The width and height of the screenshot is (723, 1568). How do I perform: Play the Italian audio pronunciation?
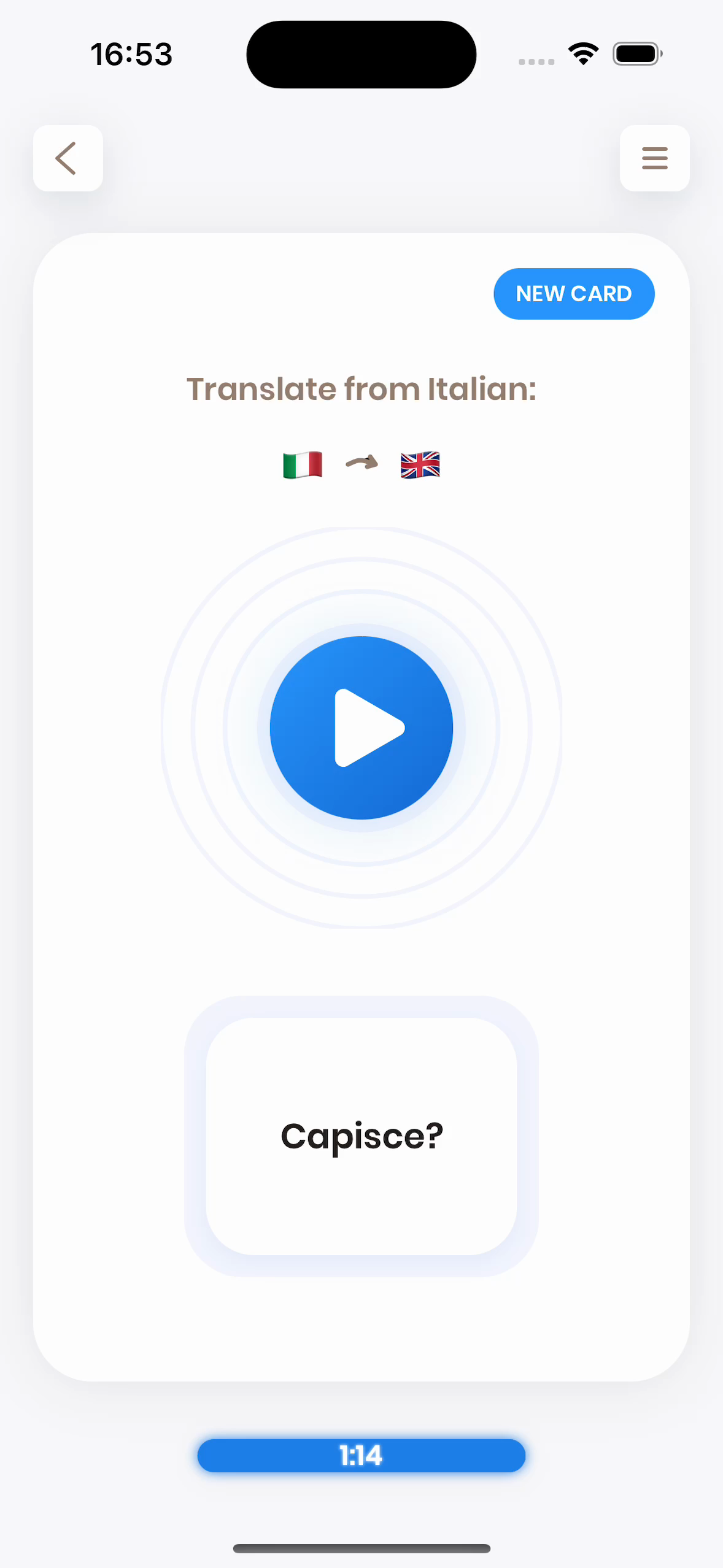(x=361, y=728)
